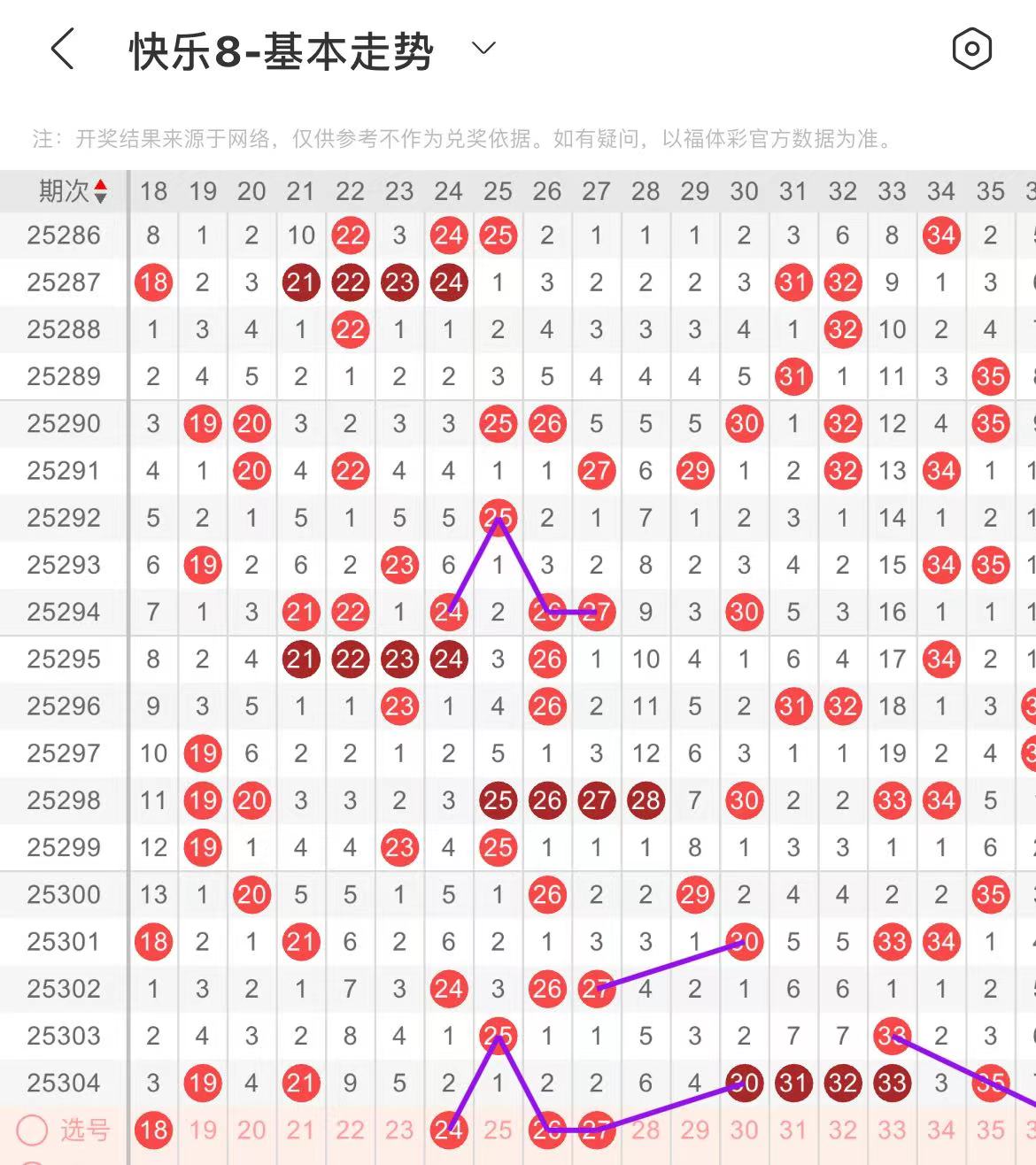Expand the 快乐8-基本走势 chart type dropdown
Image resolution: width=1036 pixels, height=1165 pixels.
[483, 49]
